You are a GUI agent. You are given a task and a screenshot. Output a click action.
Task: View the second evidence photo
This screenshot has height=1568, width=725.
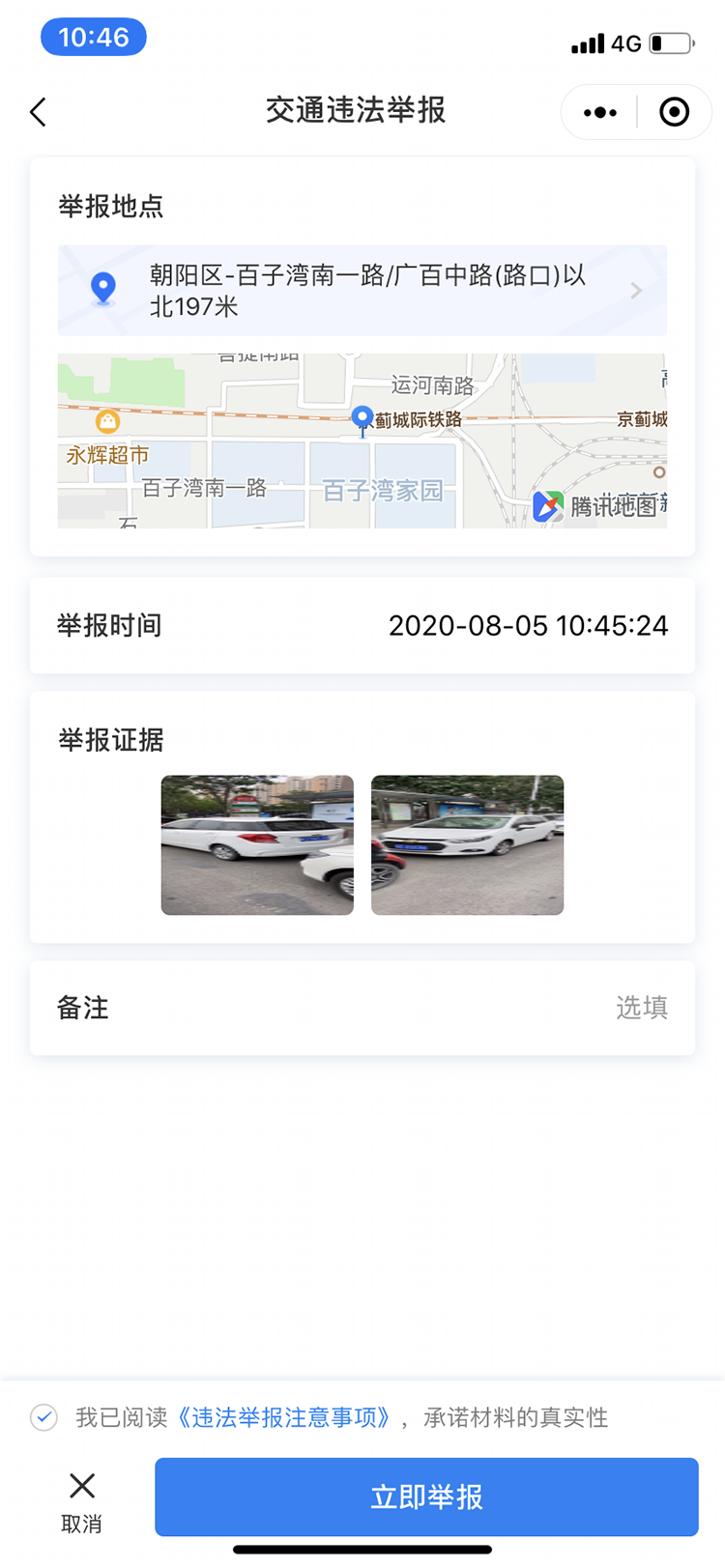(467, 844)
